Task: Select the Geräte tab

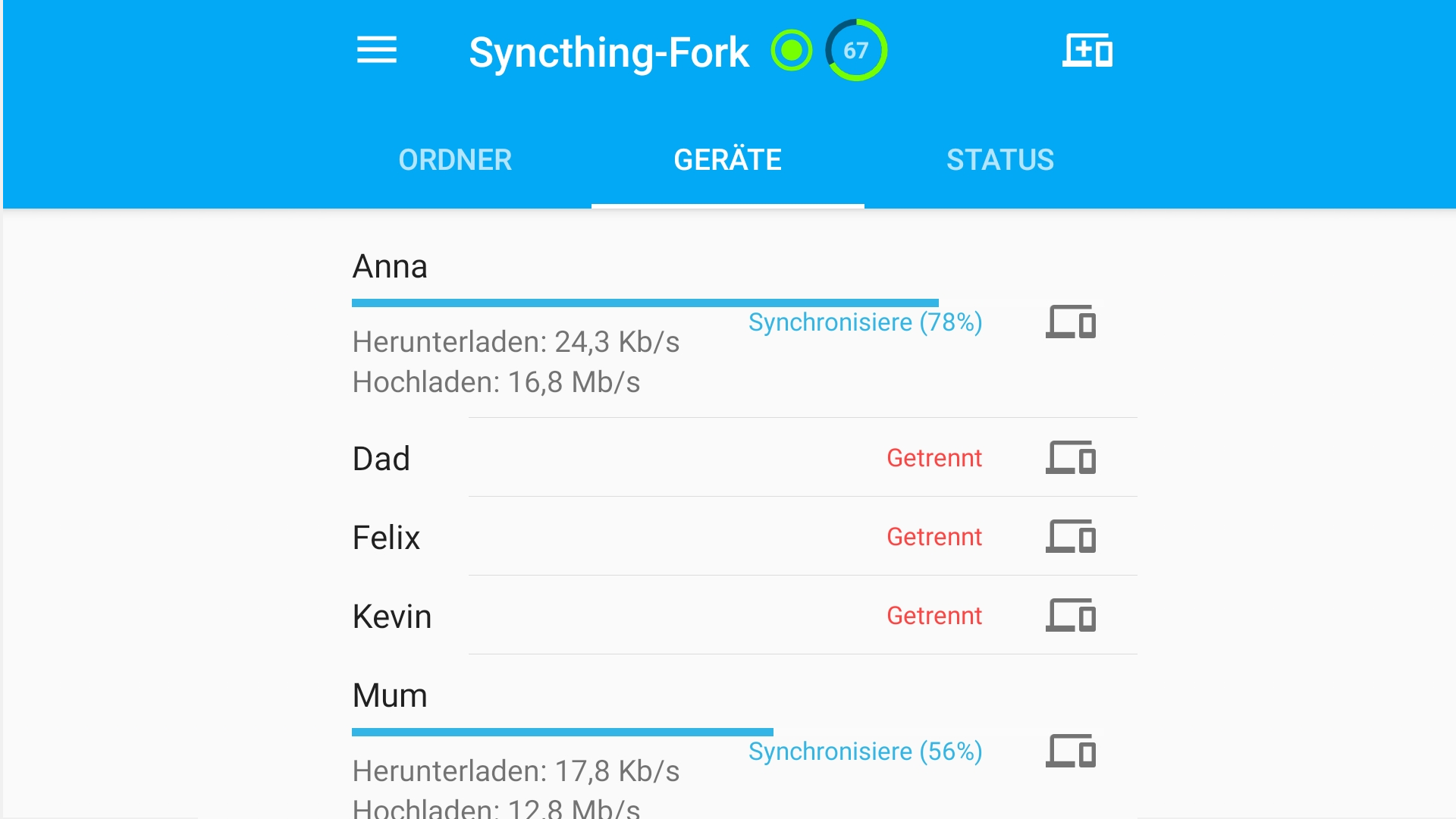Action: (727, 160)
